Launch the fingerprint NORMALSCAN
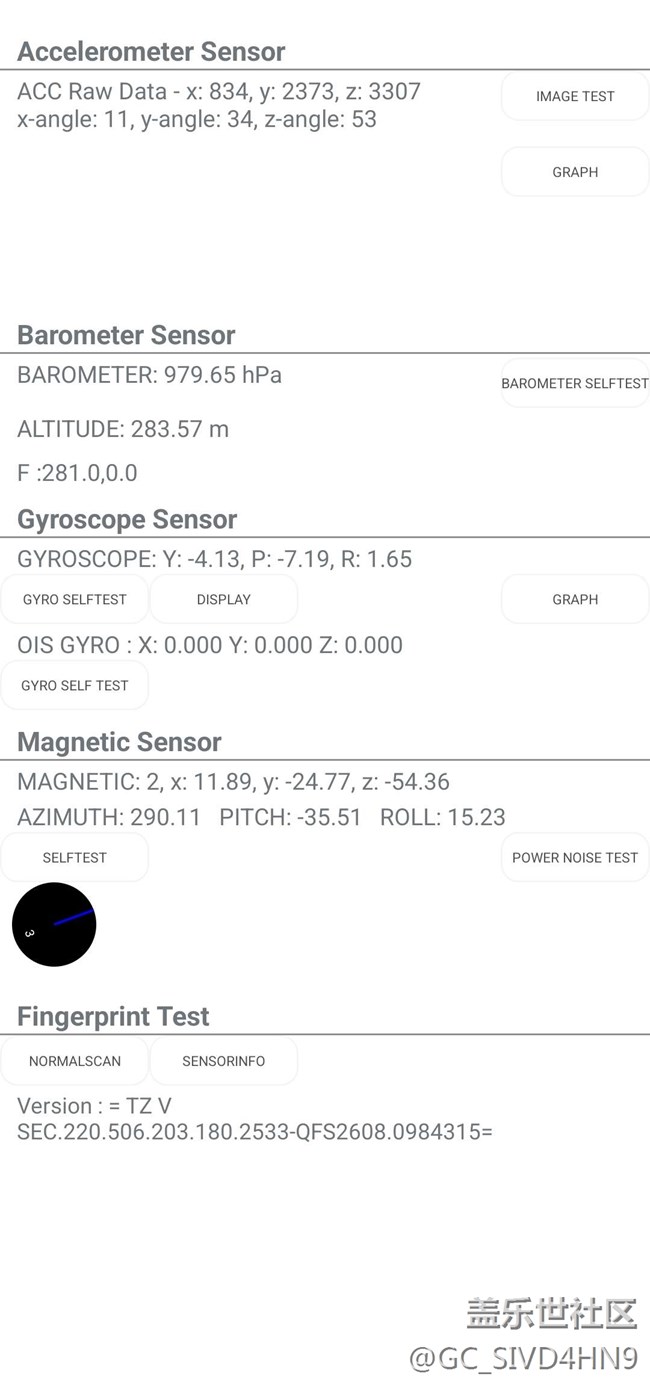Image resolution: width=650 pixels, height=1394 pixels. pos(75,1061)
